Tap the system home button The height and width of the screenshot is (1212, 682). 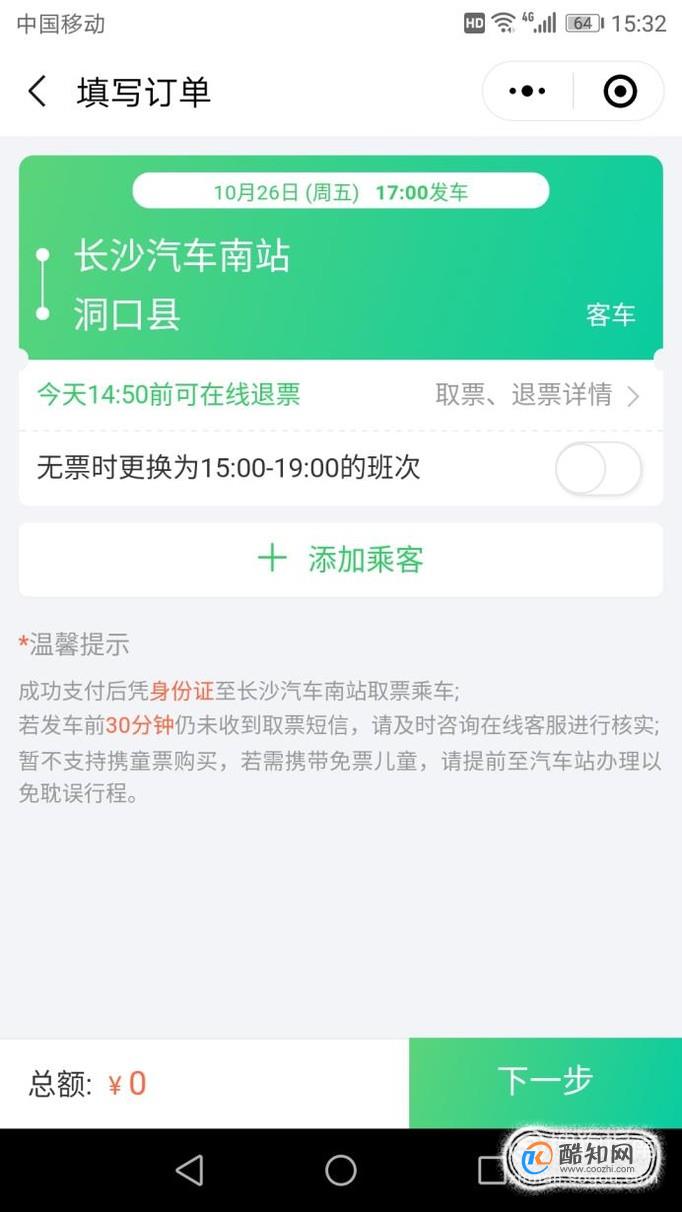(x=341, y=1170)
